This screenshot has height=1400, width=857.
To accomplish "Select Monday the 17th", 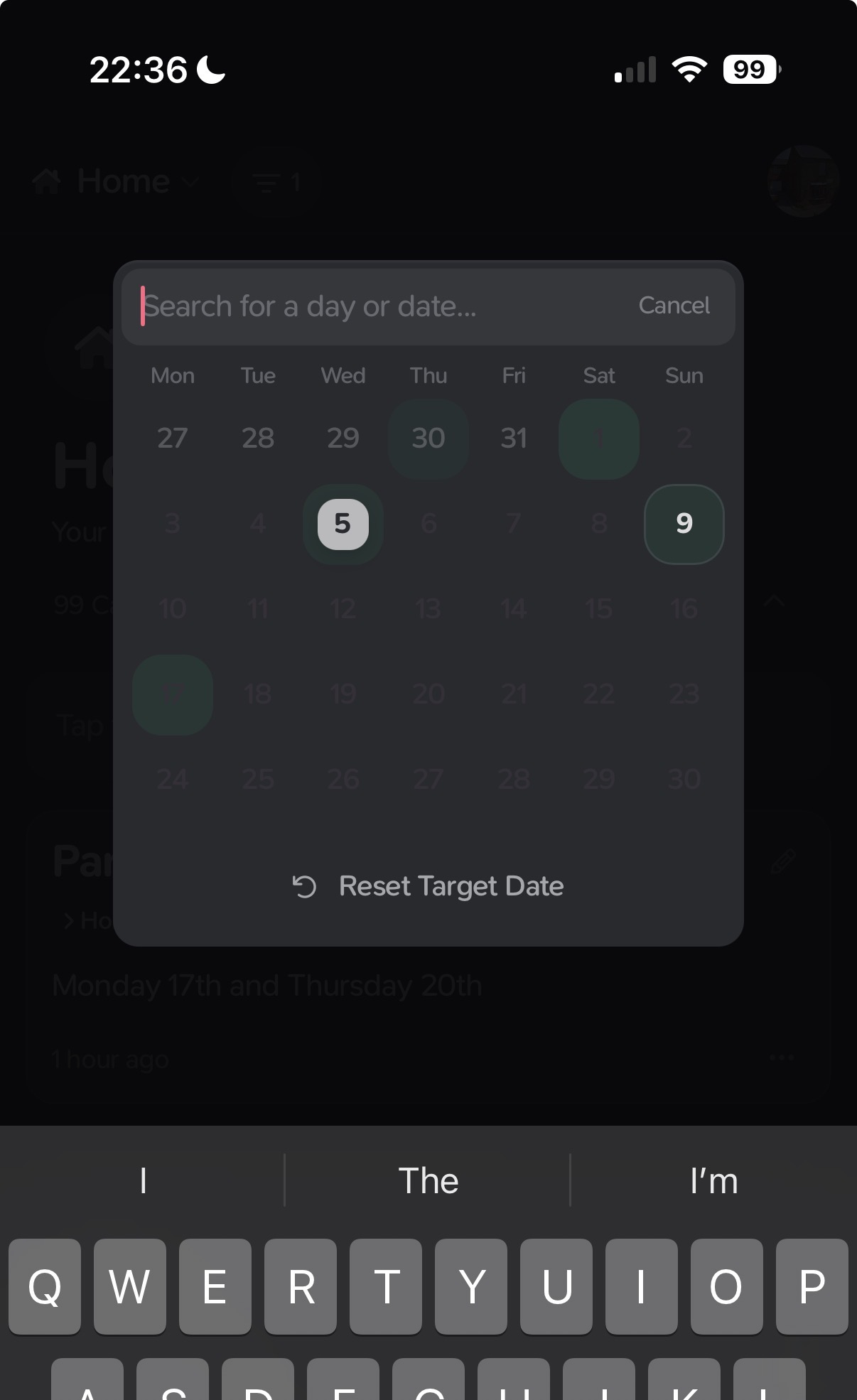I will 173,694.
